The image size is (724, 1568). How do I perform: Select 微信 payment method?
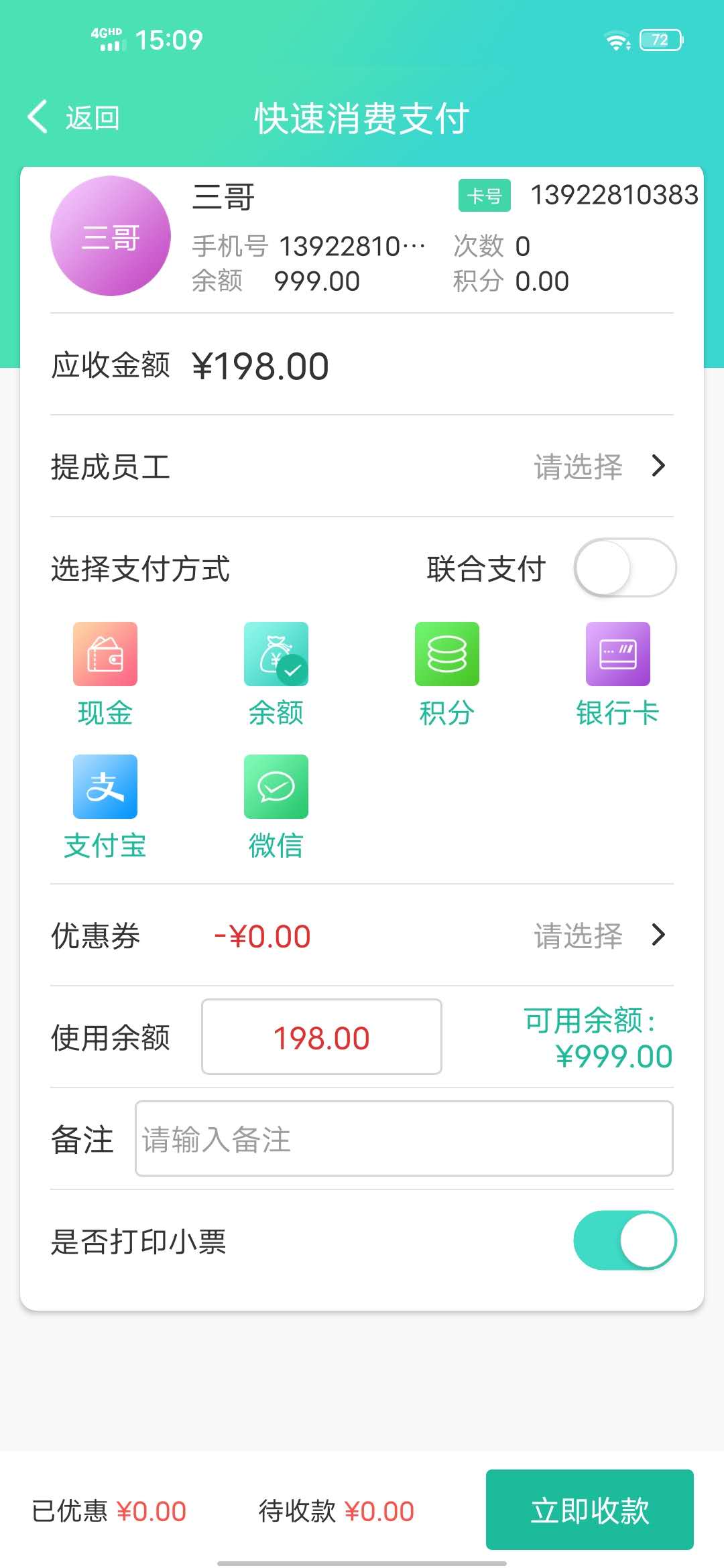point(276,807)
